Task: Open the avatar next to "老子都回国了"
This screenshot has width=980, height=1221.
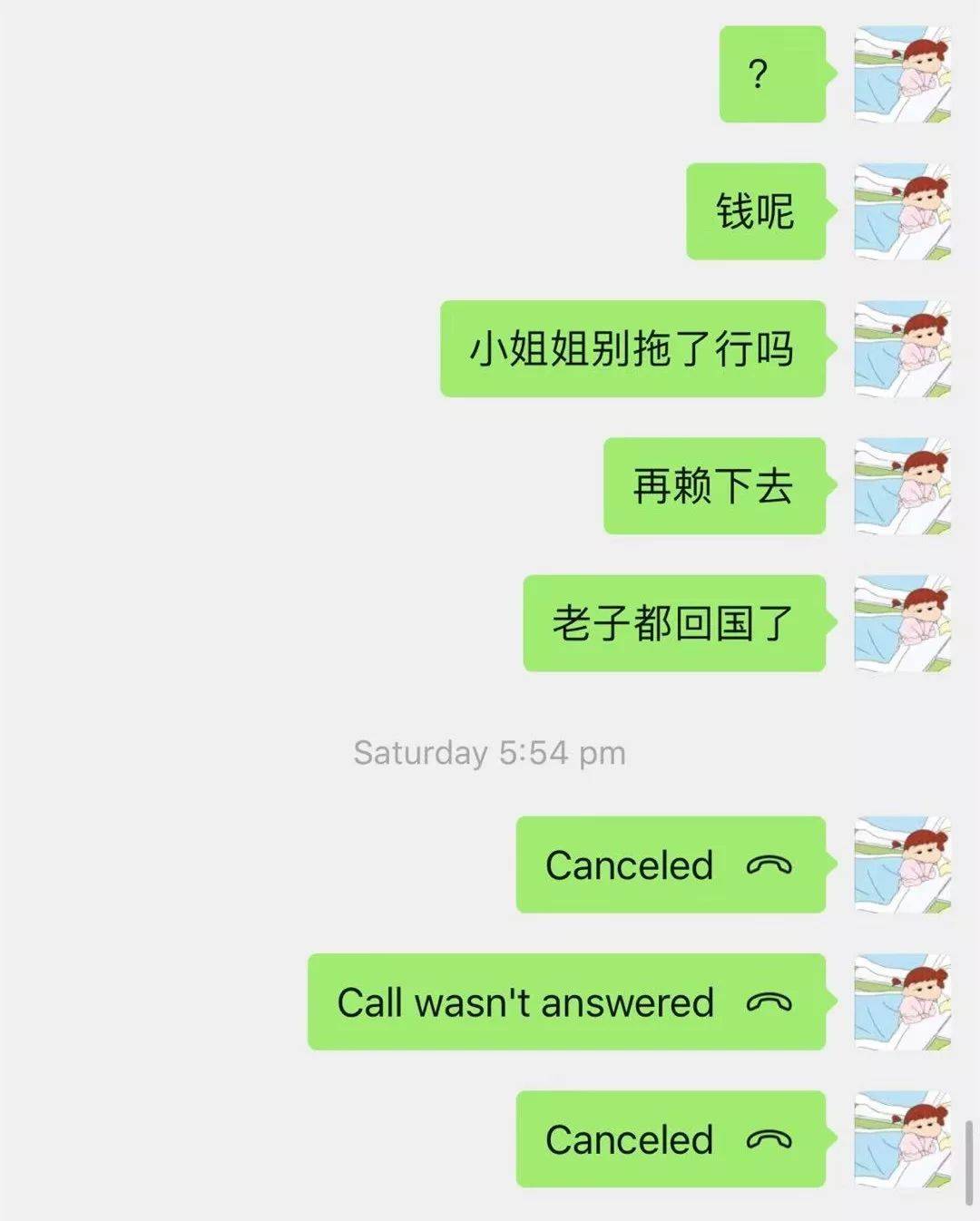Action: pos(902,623)
